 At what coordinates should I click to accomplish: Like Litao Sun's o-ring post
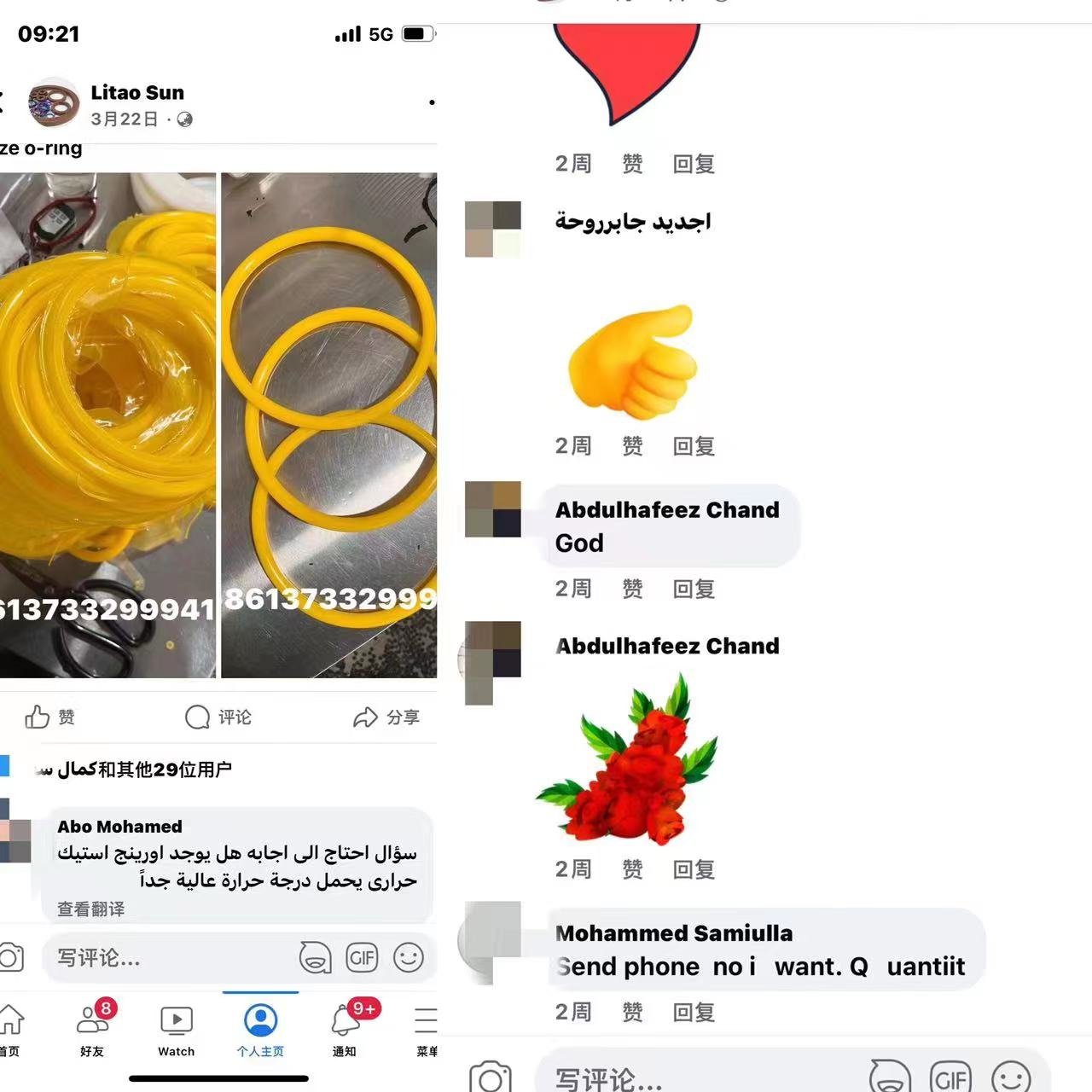tap(49, 717)
